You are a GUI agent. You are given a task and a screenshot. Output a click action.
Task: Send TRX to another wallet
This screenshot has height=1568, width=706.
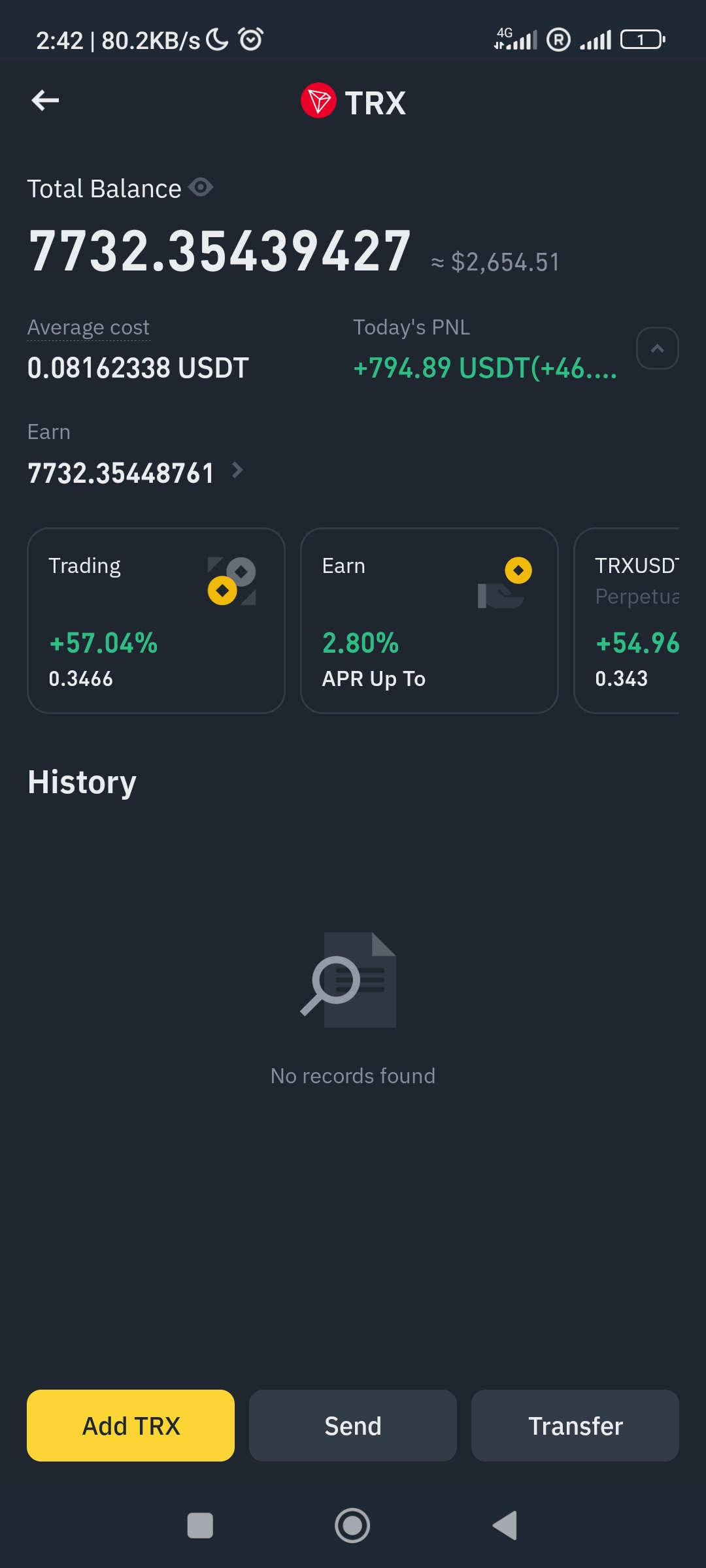(x=353, y=1426)
